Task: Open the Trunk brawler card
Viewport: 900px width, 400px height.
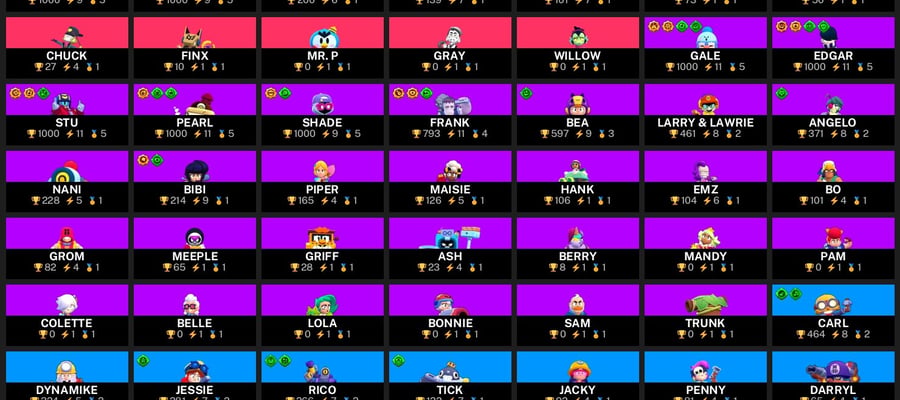Action: click(705, 315)
